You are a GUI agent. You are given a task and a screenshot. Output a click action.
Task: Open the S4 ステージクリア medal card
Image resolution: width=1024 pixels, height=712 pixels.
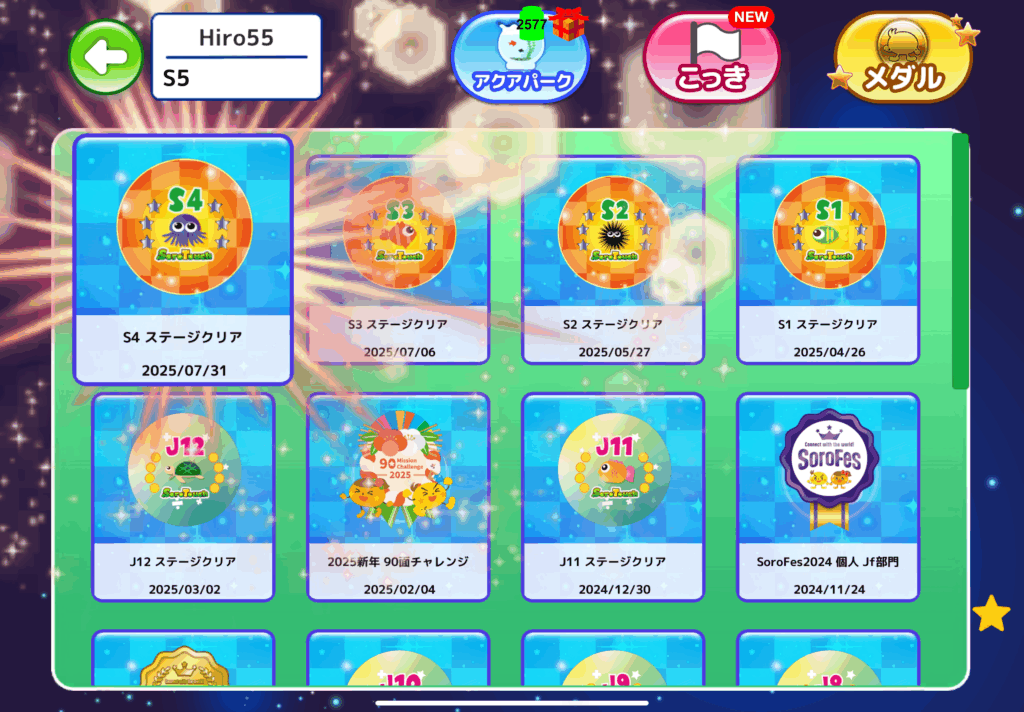pyautogui.click(x=183, y=260)
